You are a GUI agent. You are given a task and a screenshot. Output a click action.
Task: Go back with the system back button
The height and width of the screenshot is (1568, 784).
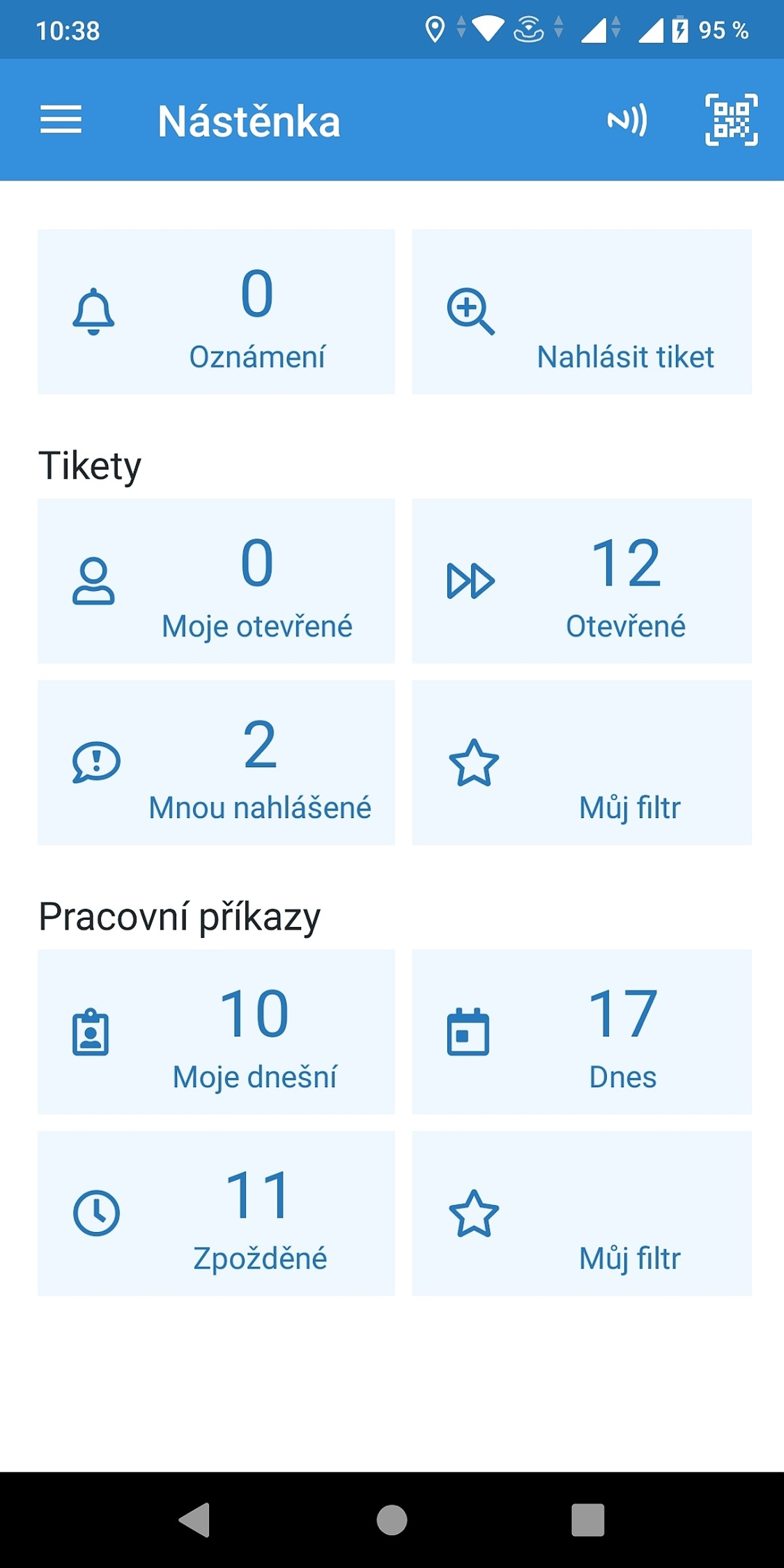tap(195, 1519)
